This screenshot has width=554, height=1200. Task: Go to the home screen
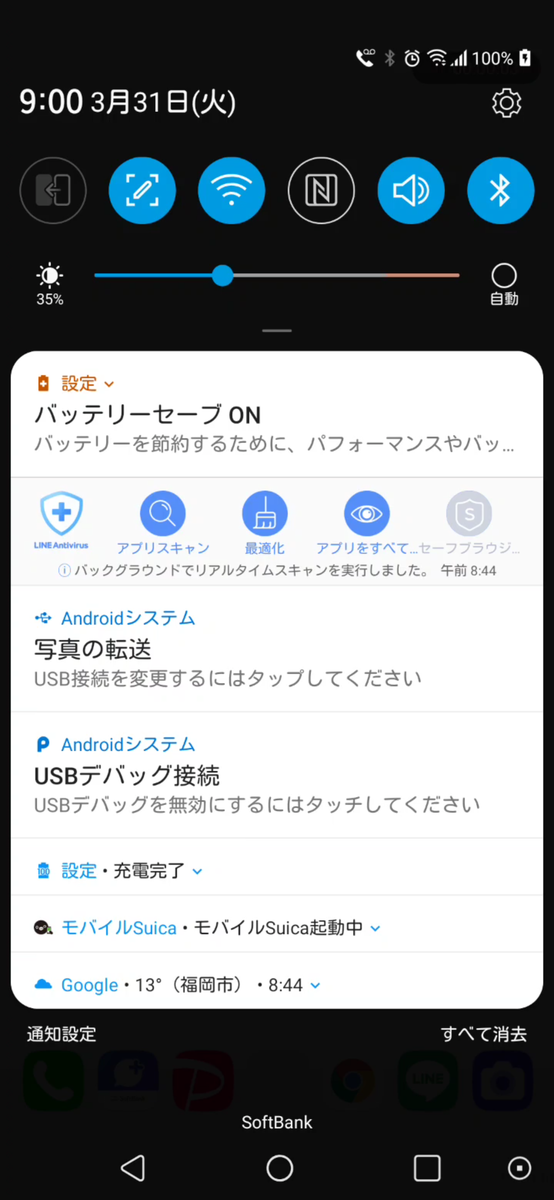point(280,1167)
